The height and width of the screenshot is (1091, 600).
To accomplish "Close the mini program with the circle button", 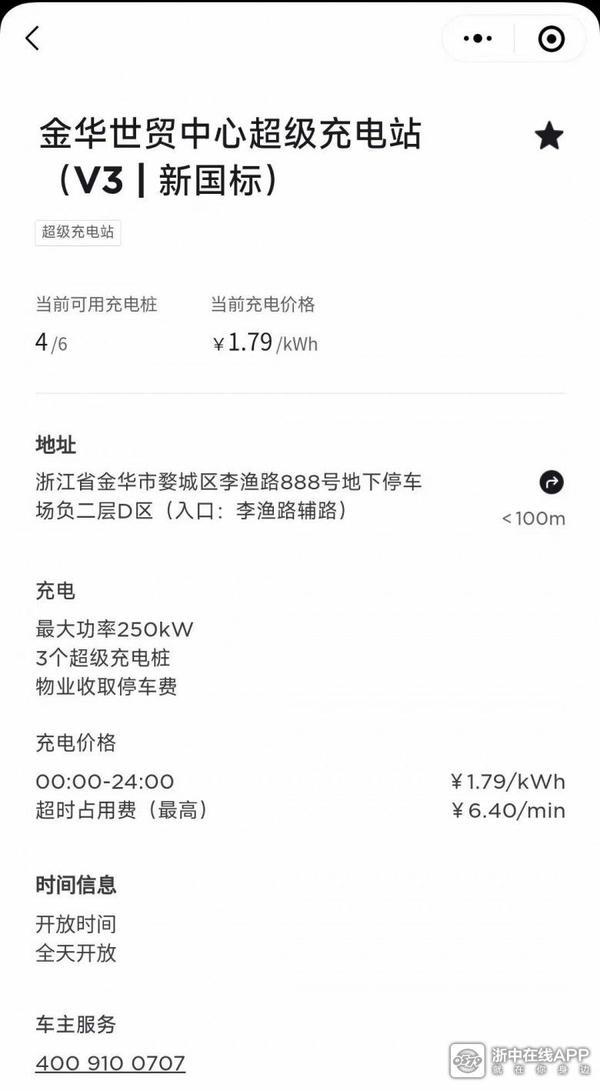I will coord(551,39).
